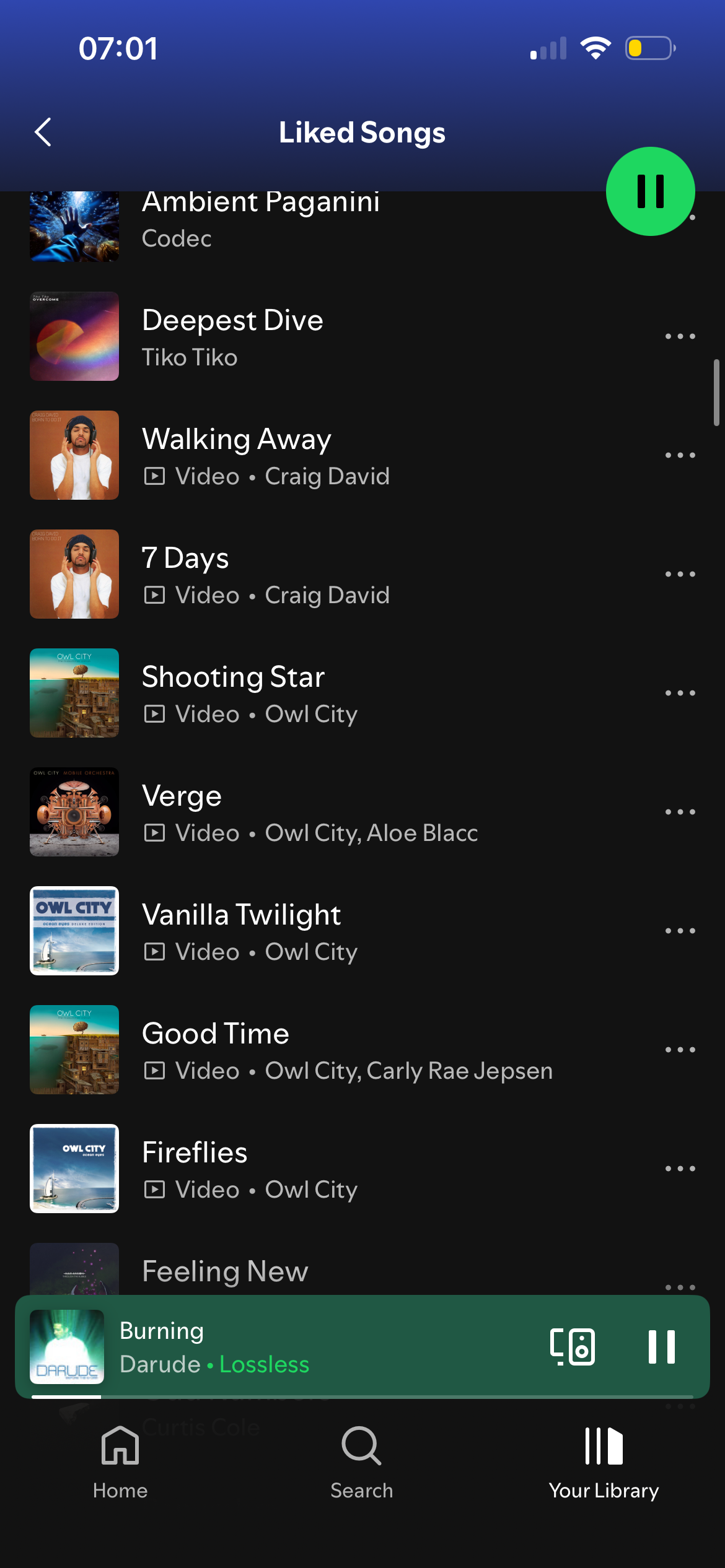This screenshot has width=725, height=1568.
Task: Open more options for Verge
Action: [680, 812]
